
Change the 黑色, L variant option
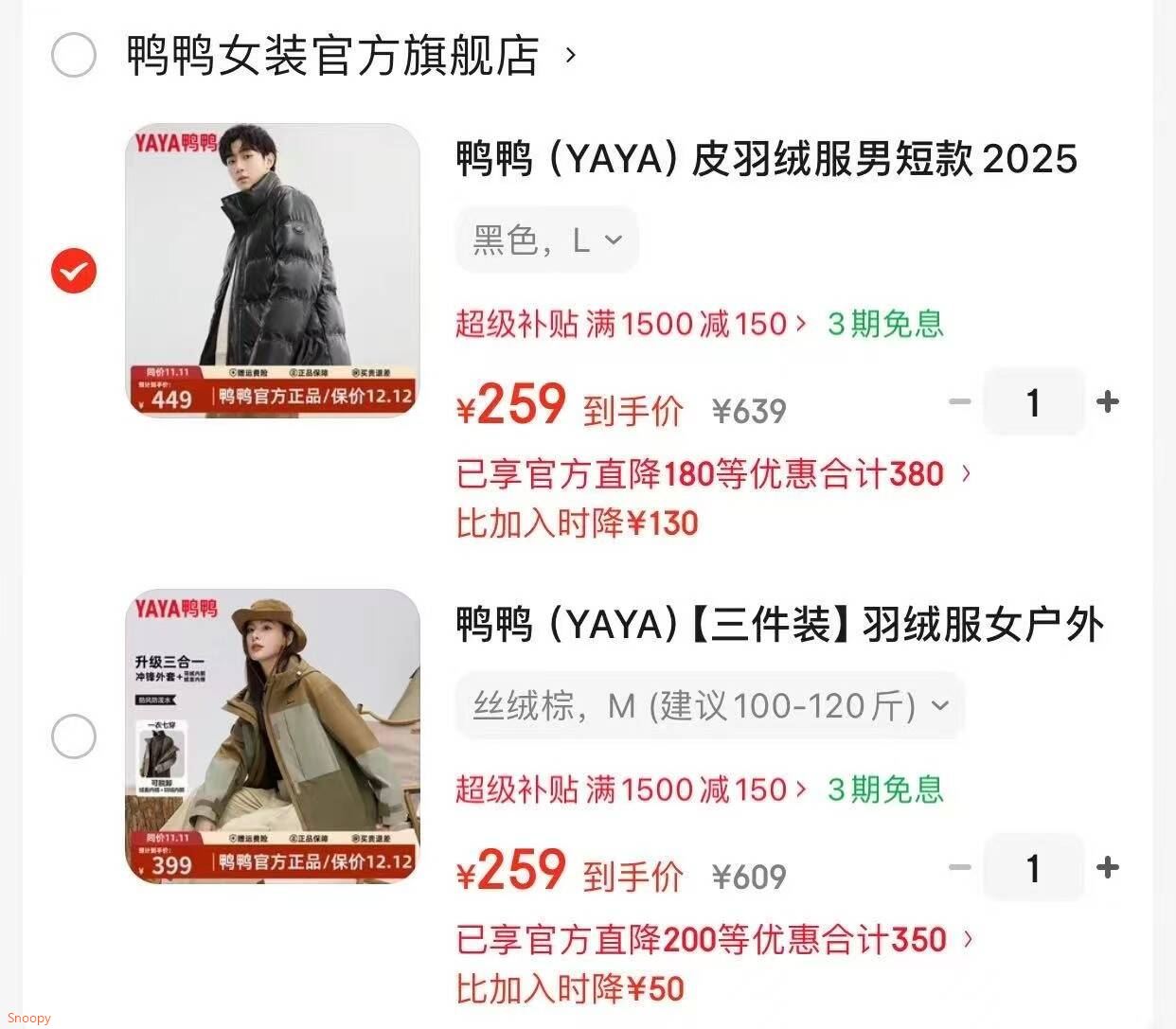[x=547, y=240]
